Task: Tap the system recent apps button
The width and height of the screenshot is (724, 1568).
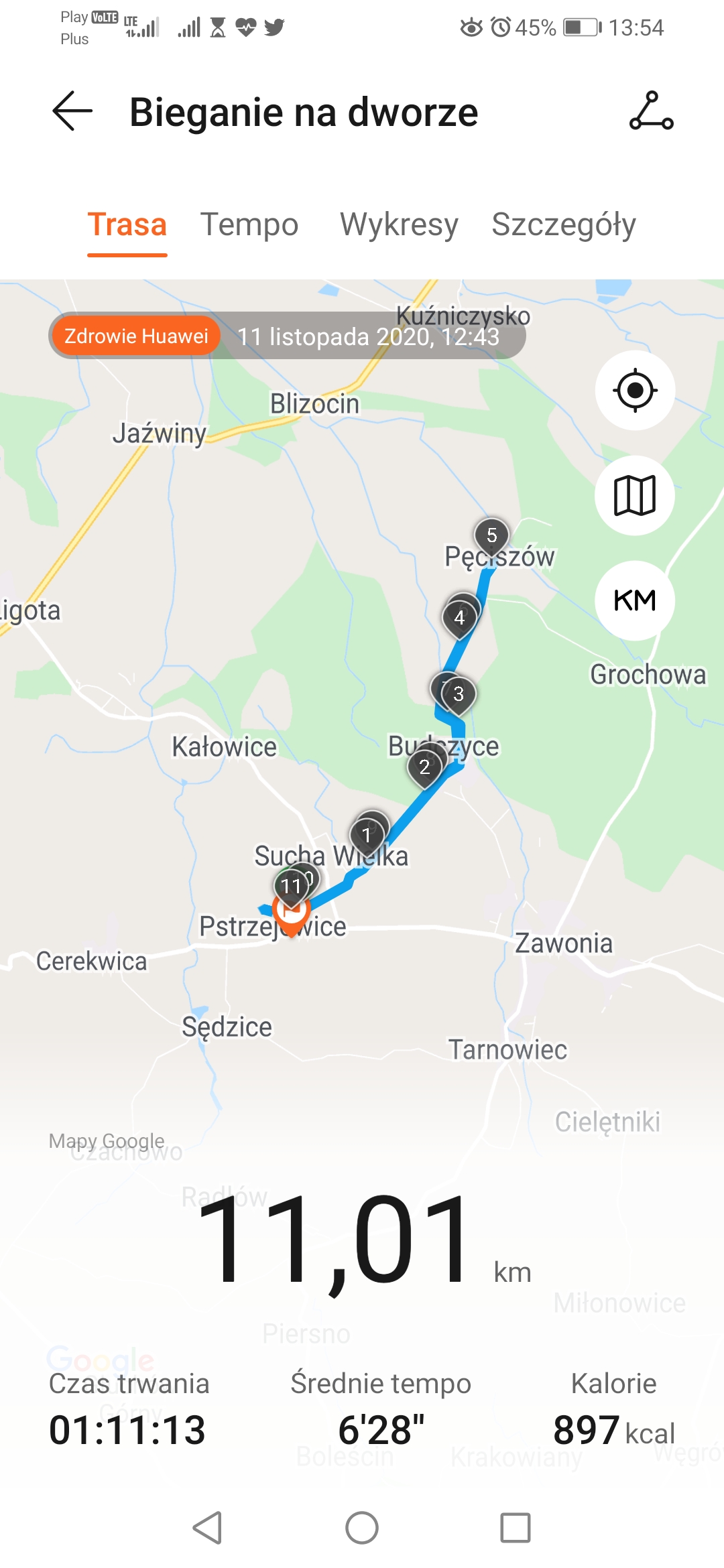Action: click(x=516, y=1528)
